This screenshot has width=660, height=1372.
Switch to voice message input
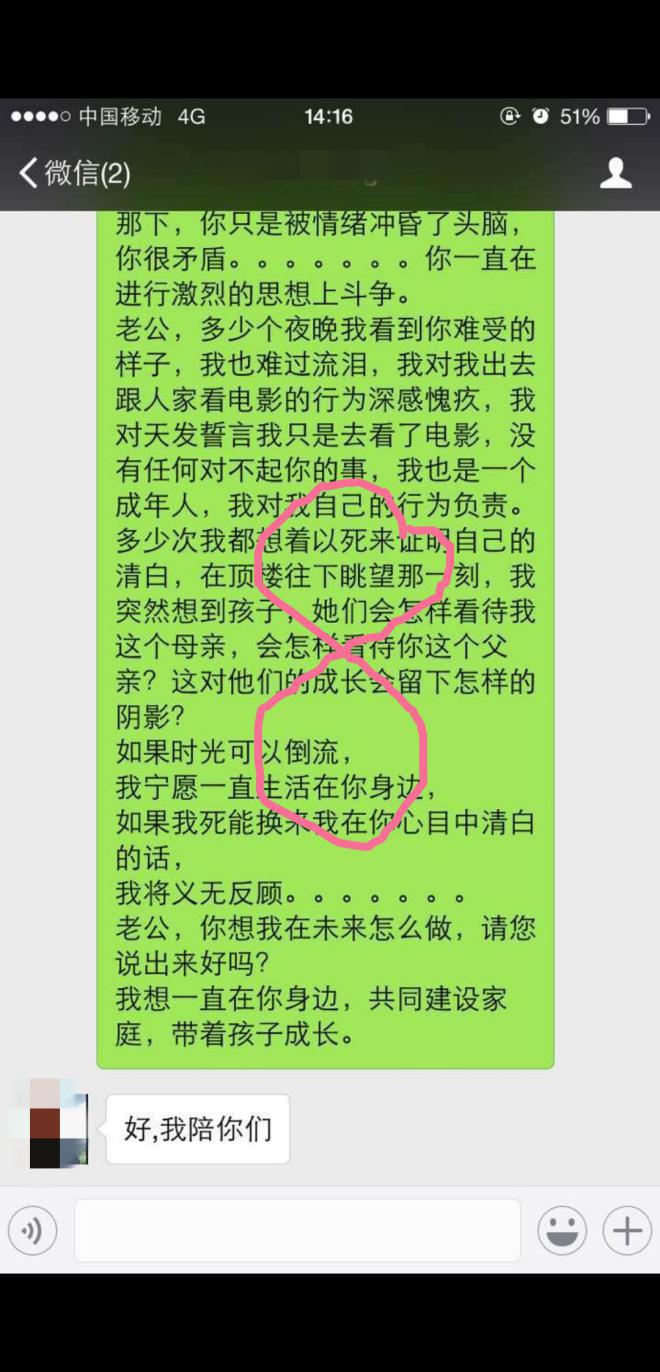pyautogui.click(x=32, y=1230)
